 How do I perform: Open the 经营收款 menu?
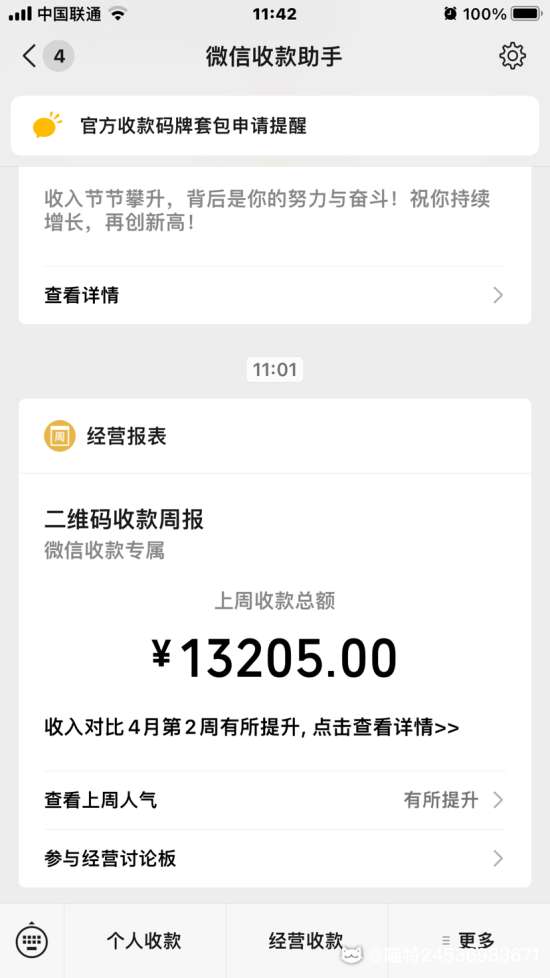click(307, 941)
